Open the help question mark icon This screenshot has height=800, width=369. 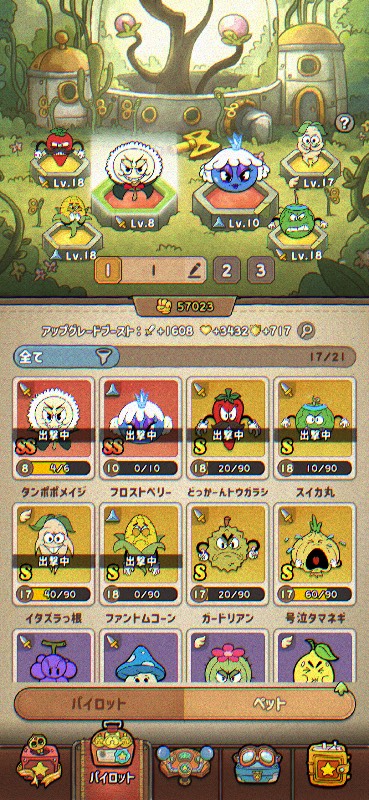pyautogui.click(x=345, y=123)
